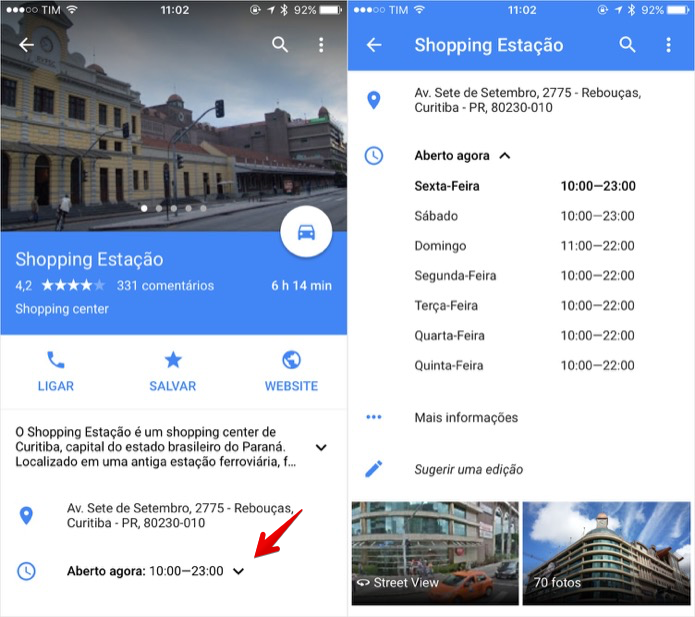Go back from the Shopping Estação photo header

[x=26, y=45]
